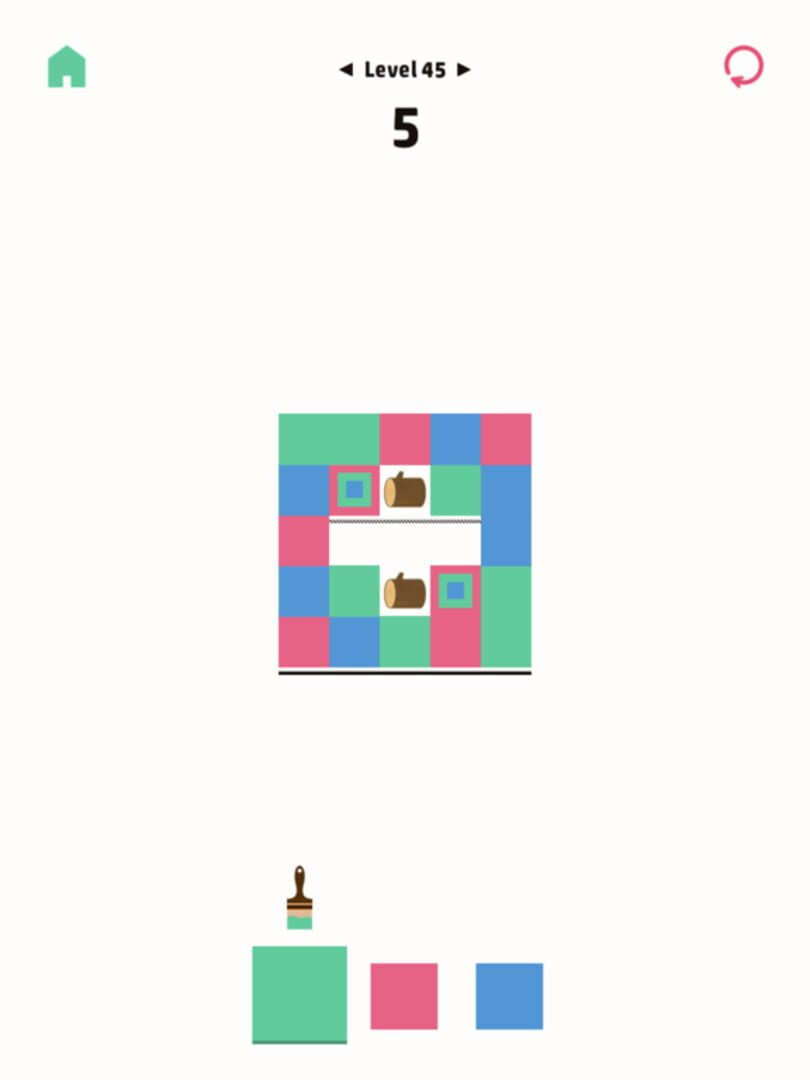Go to the previous level
Image resolution: width=810 pixels, height=1080 pixels.
point(346,70)
